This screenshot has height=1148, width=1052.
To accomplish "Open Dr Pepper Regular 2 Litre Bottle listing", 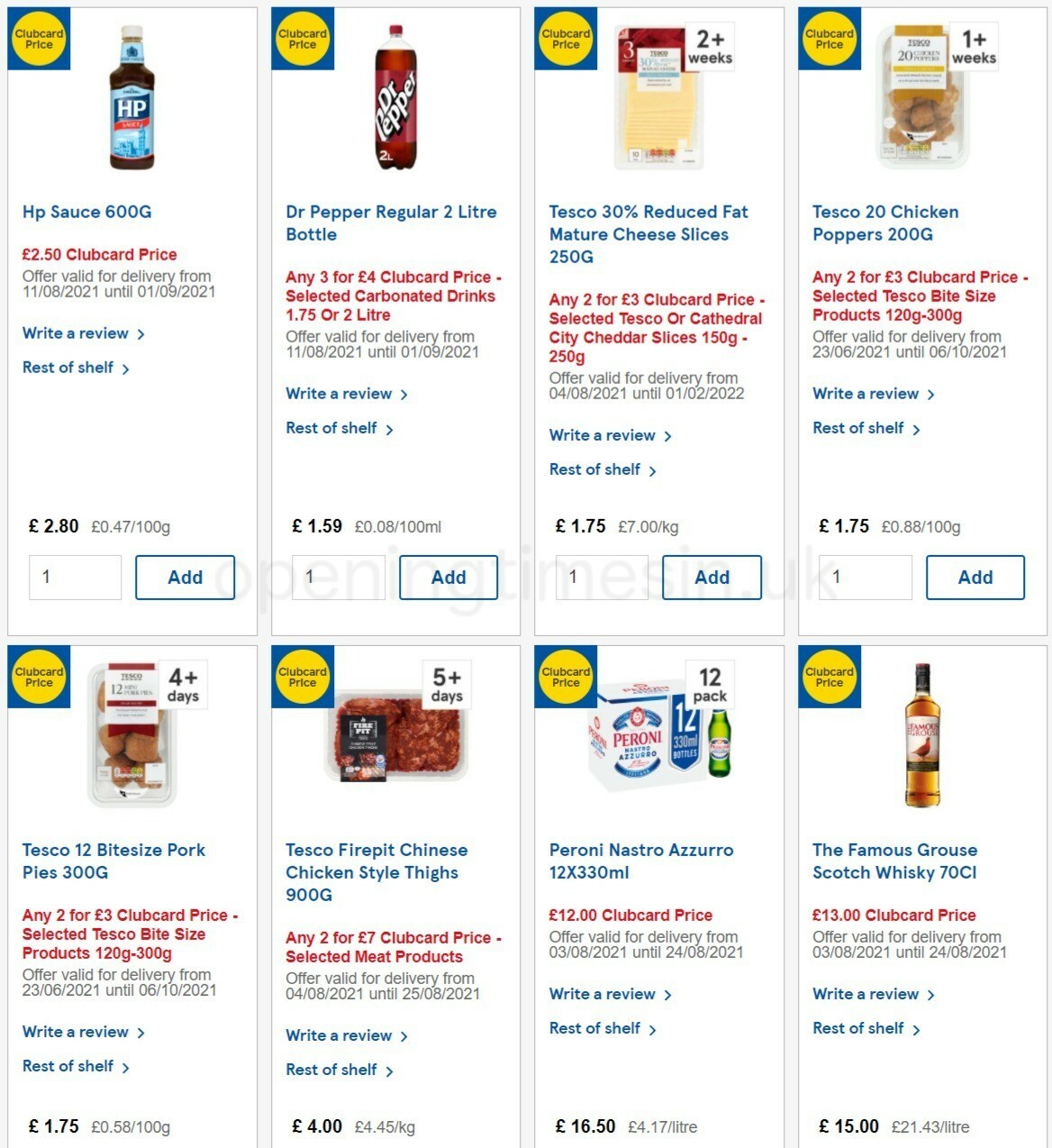I will coord(391,223).
